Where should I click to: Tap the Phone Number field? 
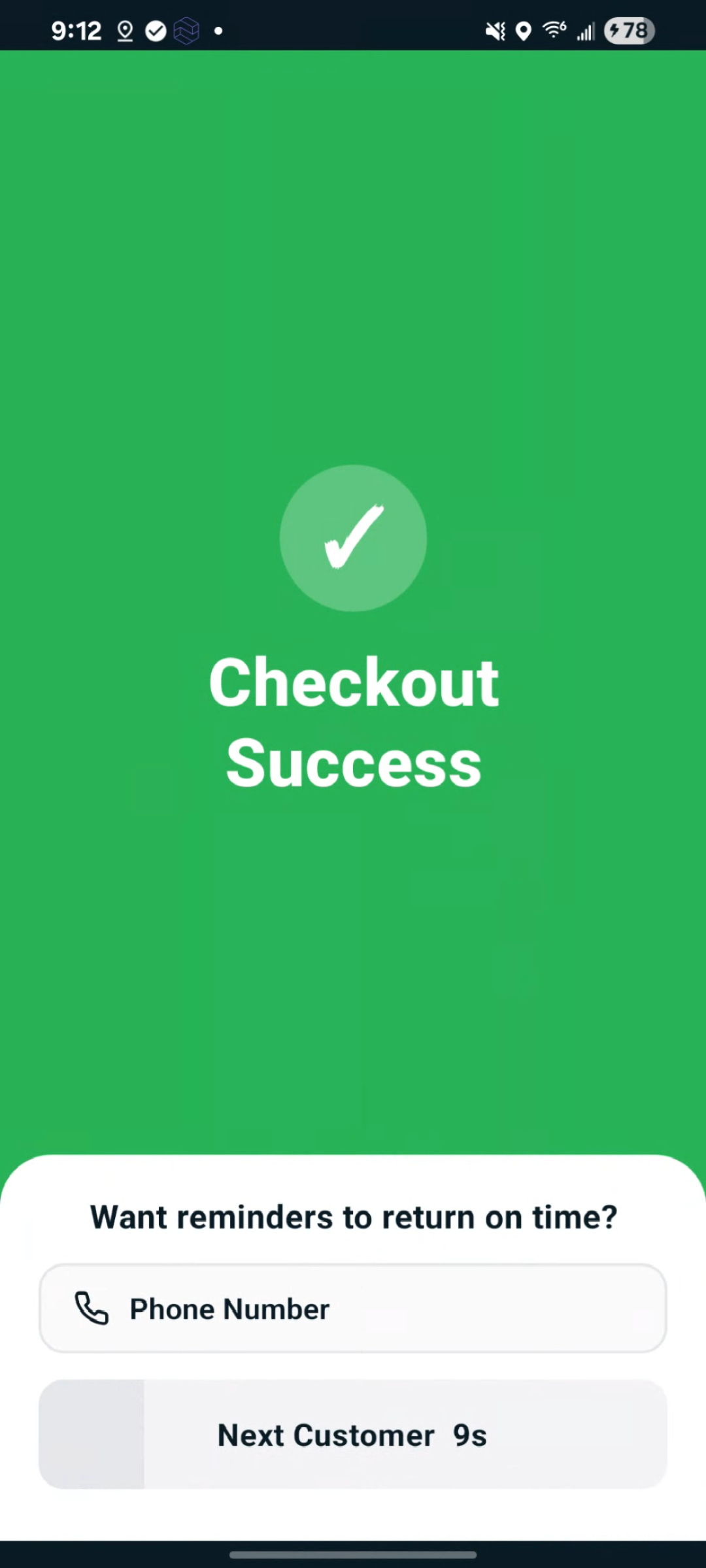(353, 1309)
